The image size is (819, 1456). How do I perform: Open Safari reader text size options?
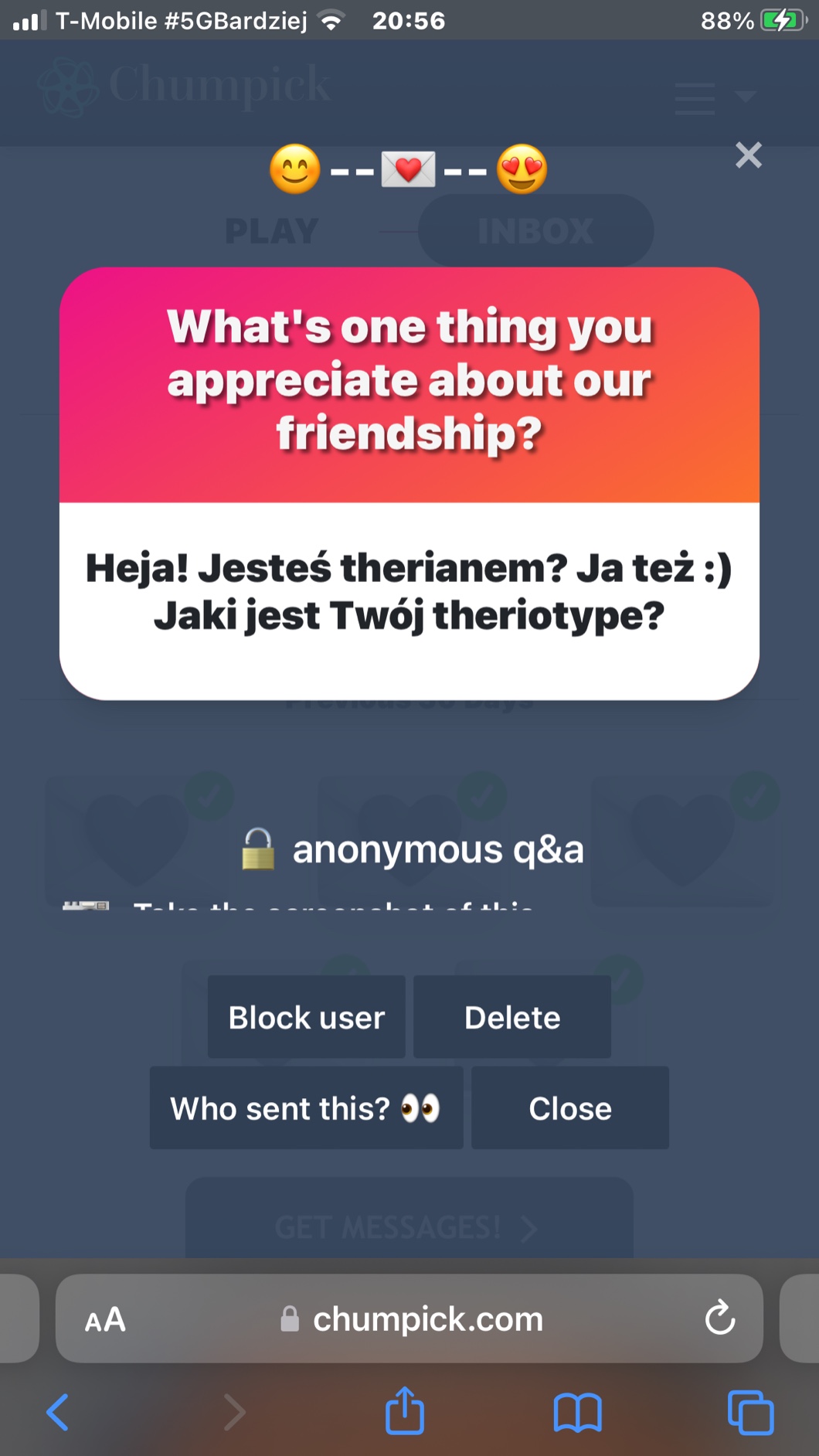pos(105,1319)
